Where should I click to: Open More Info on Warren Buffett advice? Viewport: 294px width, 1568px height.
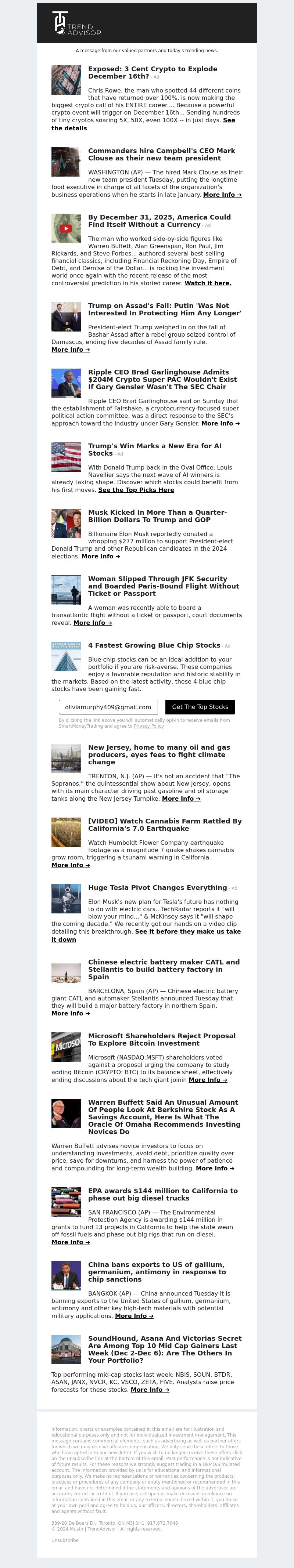(215, 1168)
